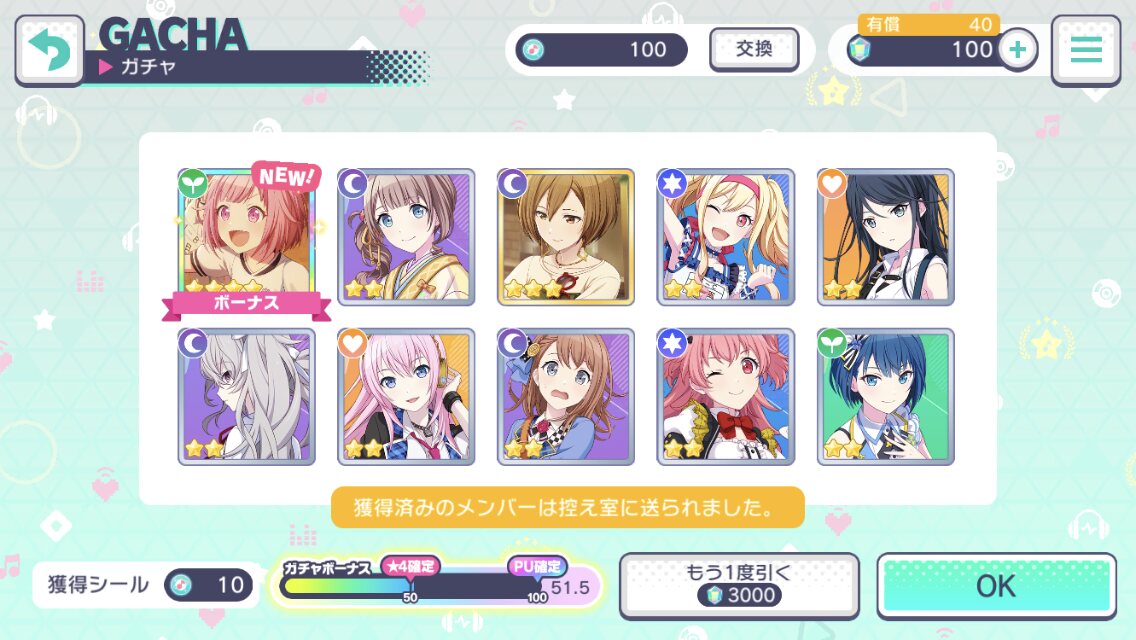The height and width of the screenshot is (640, 1136).
Task: Open the short blue-haired character card
Action: click(x=886, y=397)
